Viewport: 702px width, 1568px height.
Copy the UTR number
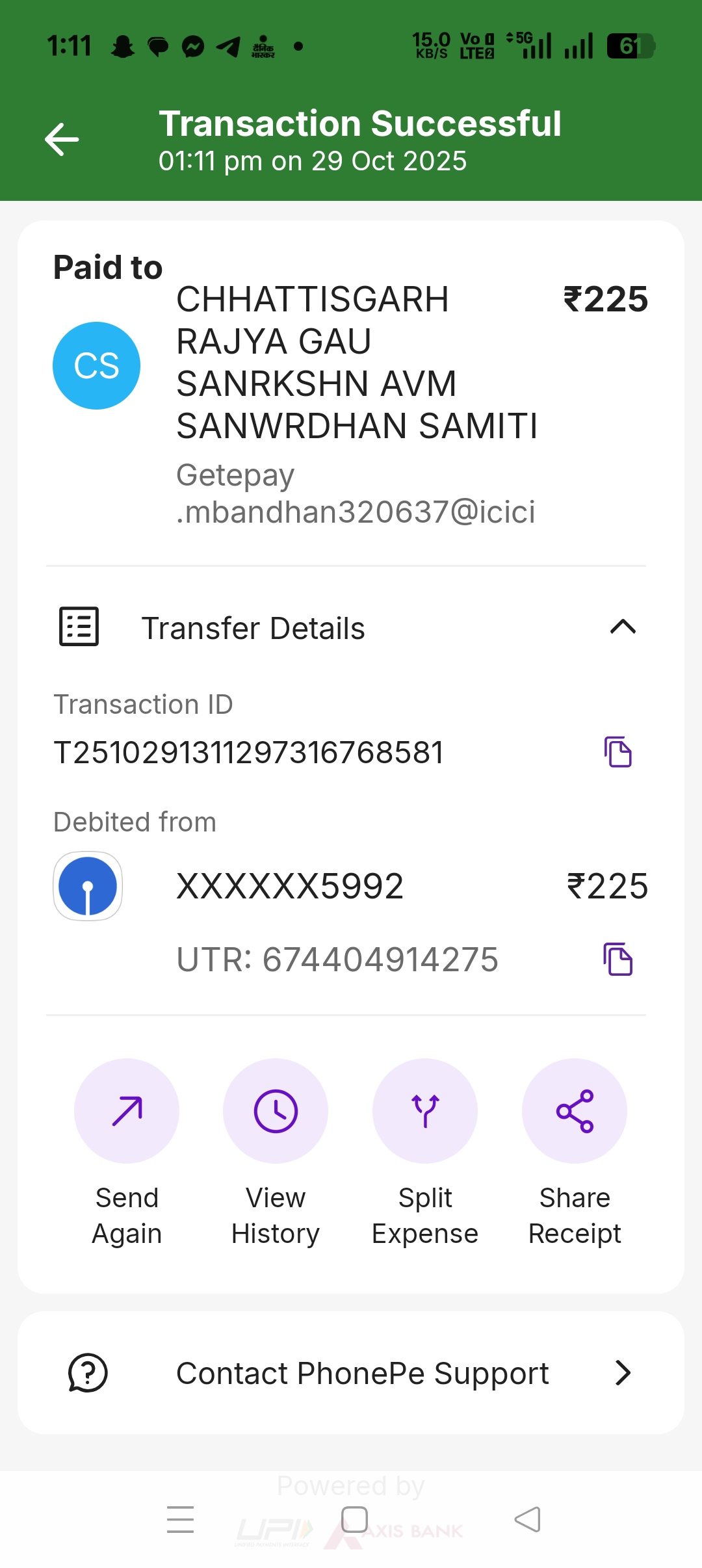(x=617, y=960)
